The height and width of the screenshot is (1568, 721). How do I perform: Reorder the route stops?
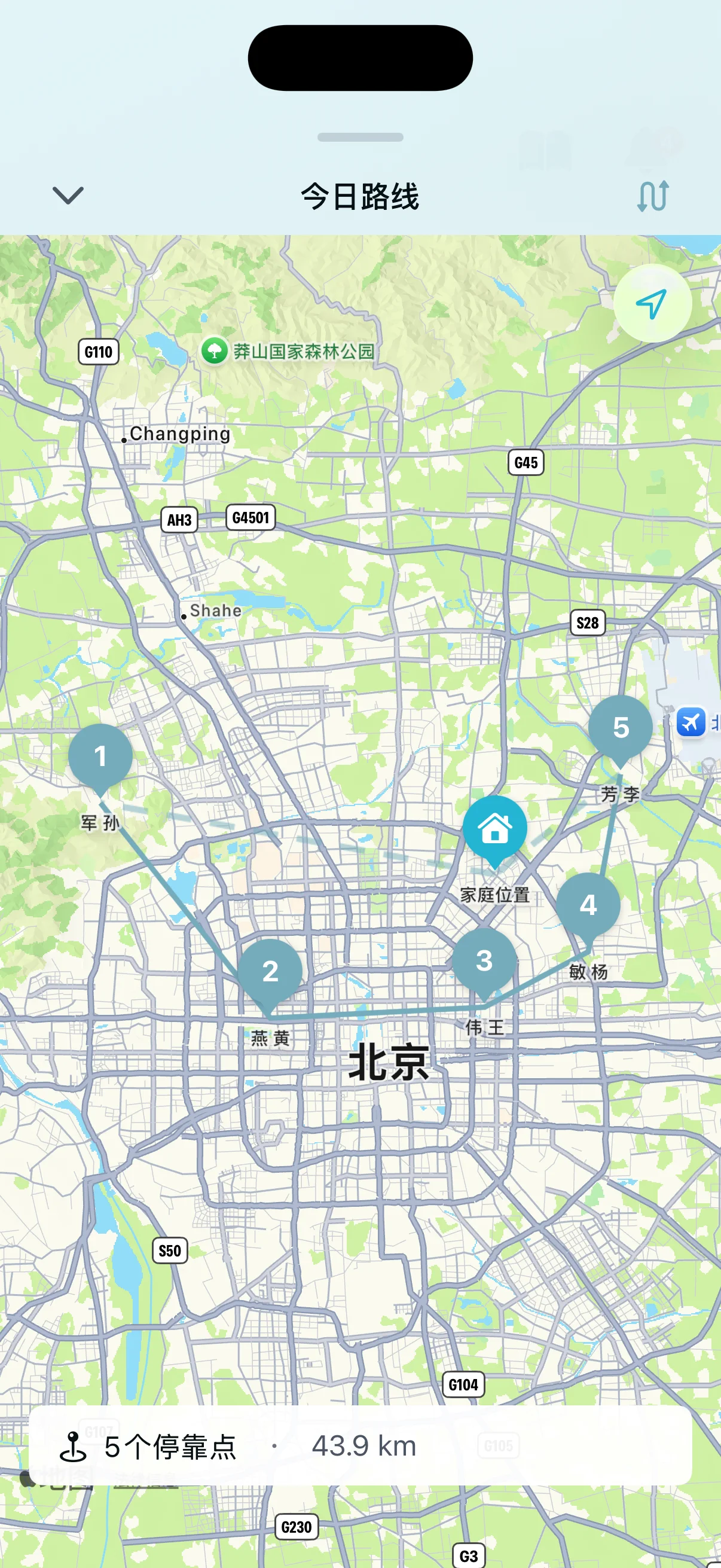coord(653,196)
